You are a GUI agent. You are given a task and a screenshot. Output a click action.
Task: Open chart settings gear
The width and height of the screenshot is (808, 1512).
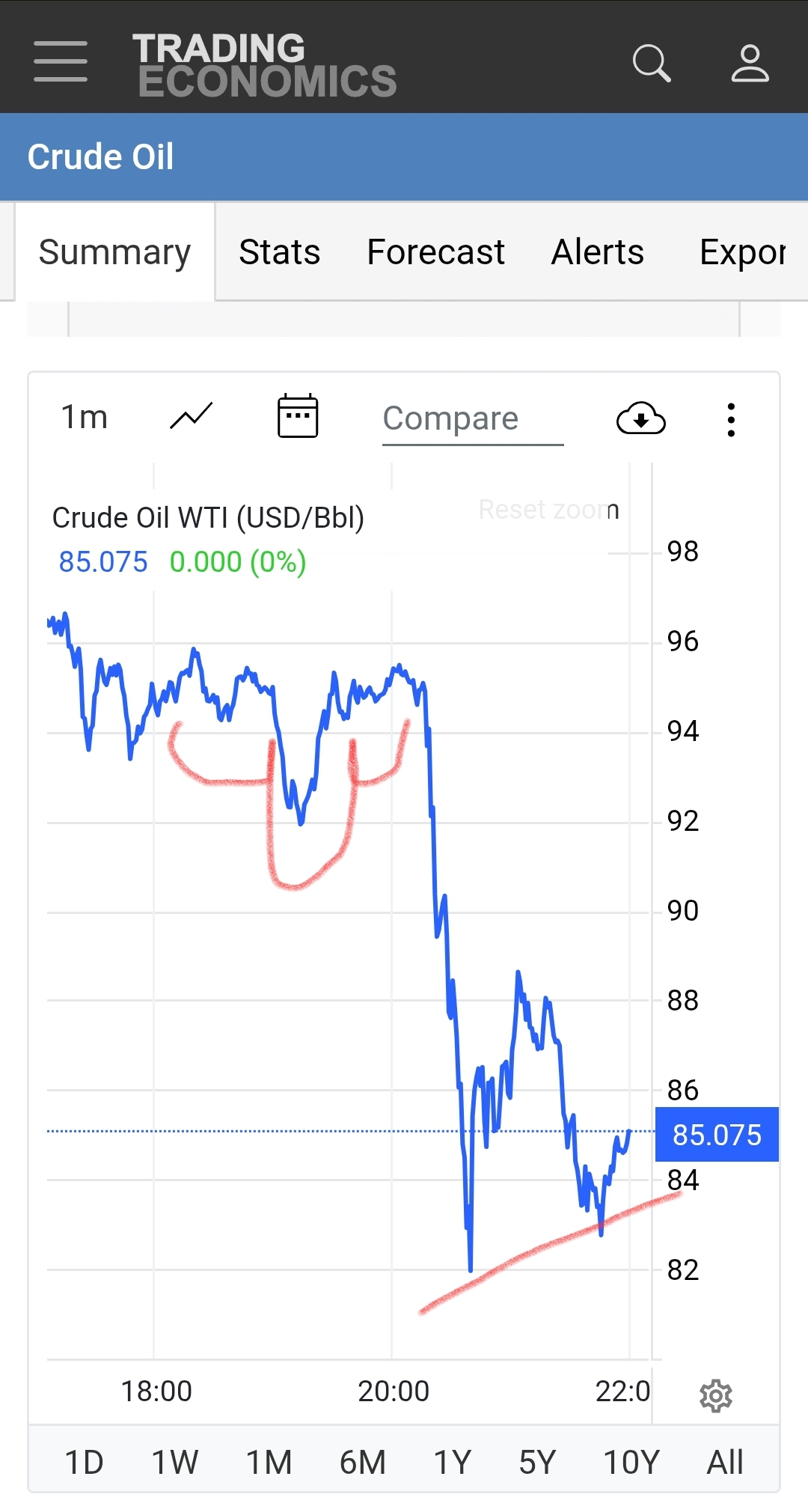[x=715, y=1396]
